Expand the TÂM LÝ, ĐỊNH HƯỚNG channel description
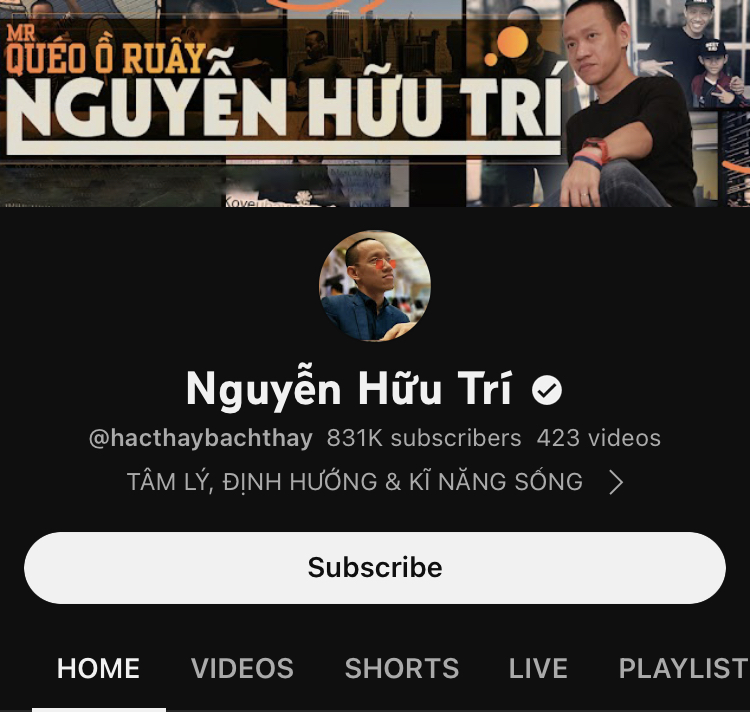Screen dimensions: 750x712 tap(615, 482)
